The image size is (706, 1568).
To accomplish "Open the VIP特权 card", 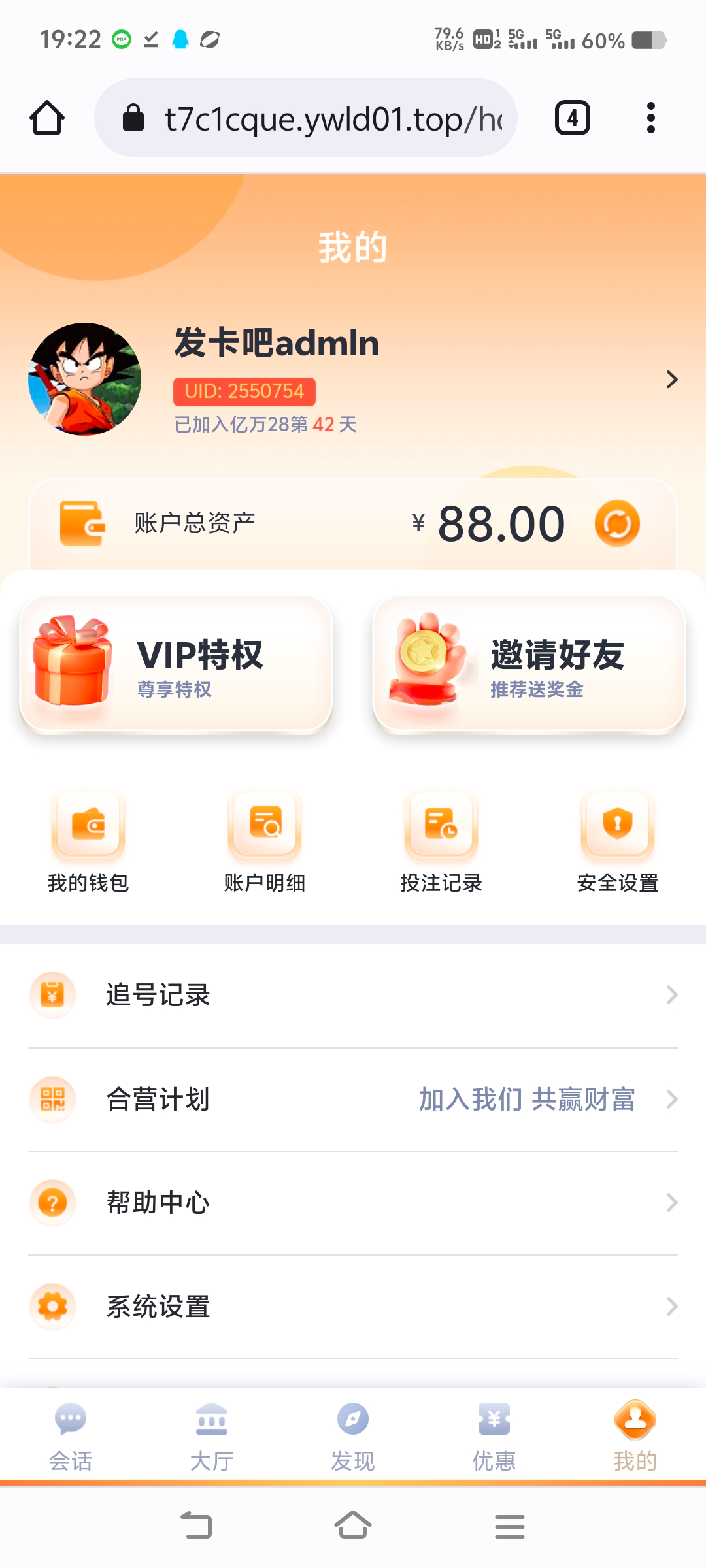I will coord(176,665).
